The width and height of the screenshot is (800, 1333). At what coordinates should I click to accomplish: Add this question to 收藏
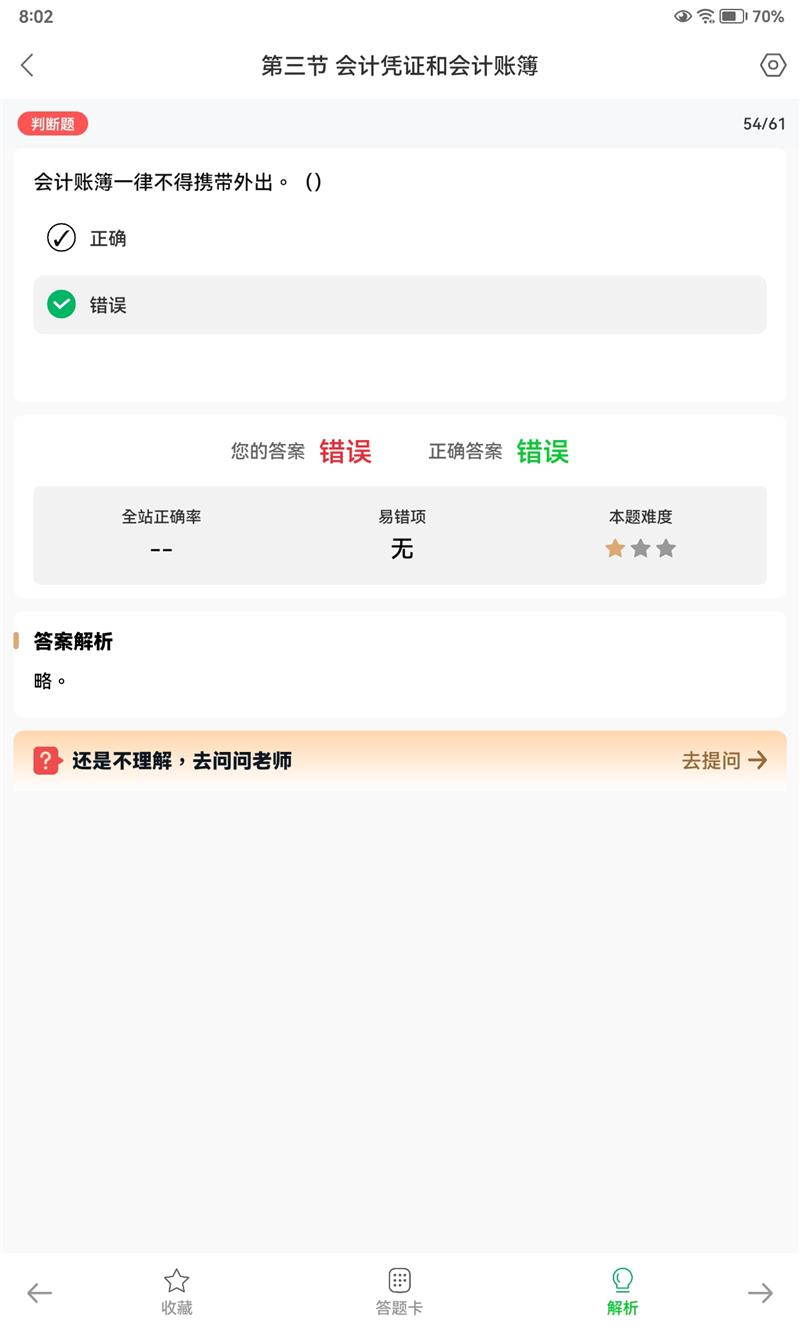(177, 1292)
